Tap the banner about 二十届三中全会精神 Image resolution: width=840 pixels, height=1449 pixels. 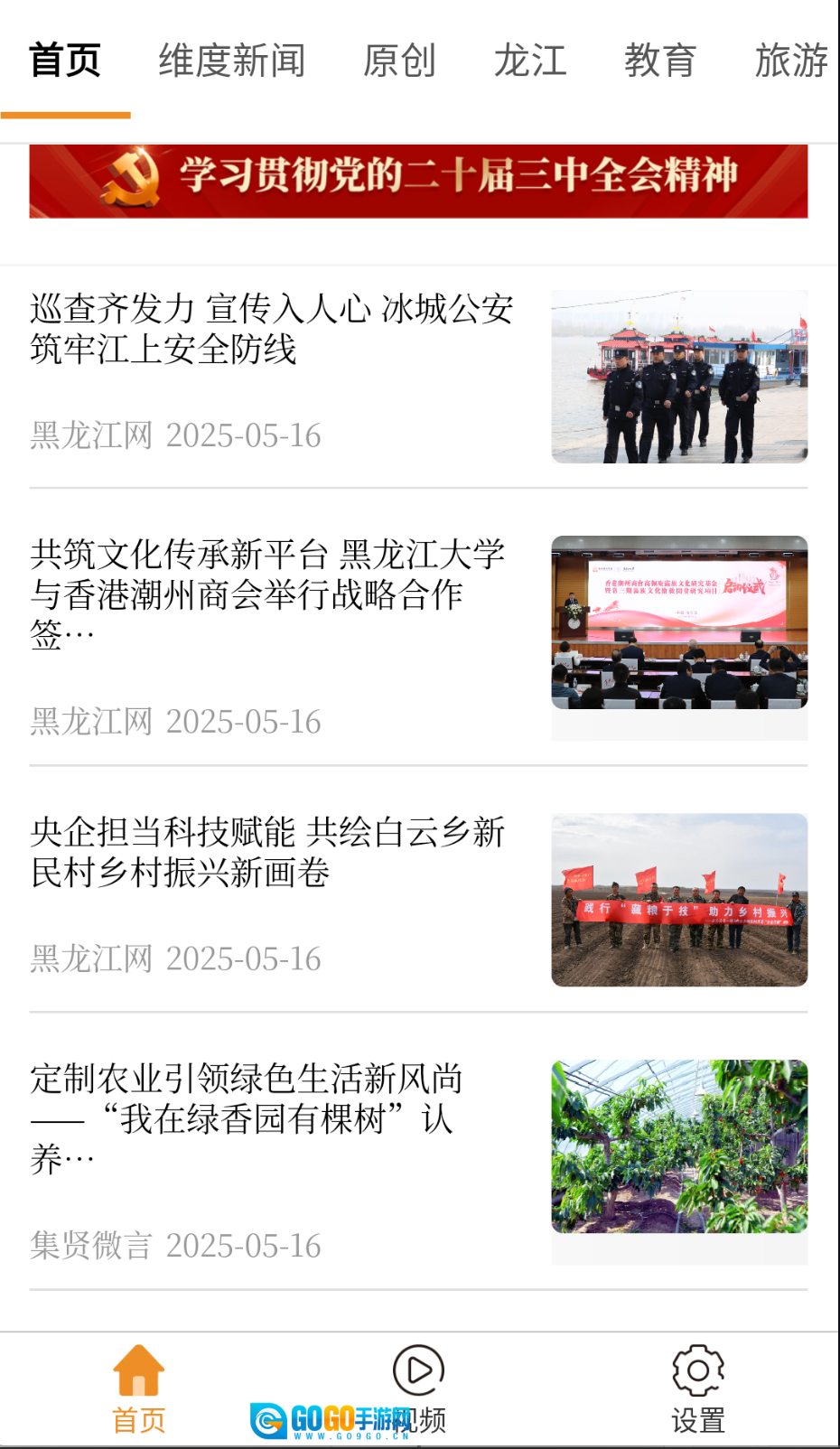coord(420,180)
